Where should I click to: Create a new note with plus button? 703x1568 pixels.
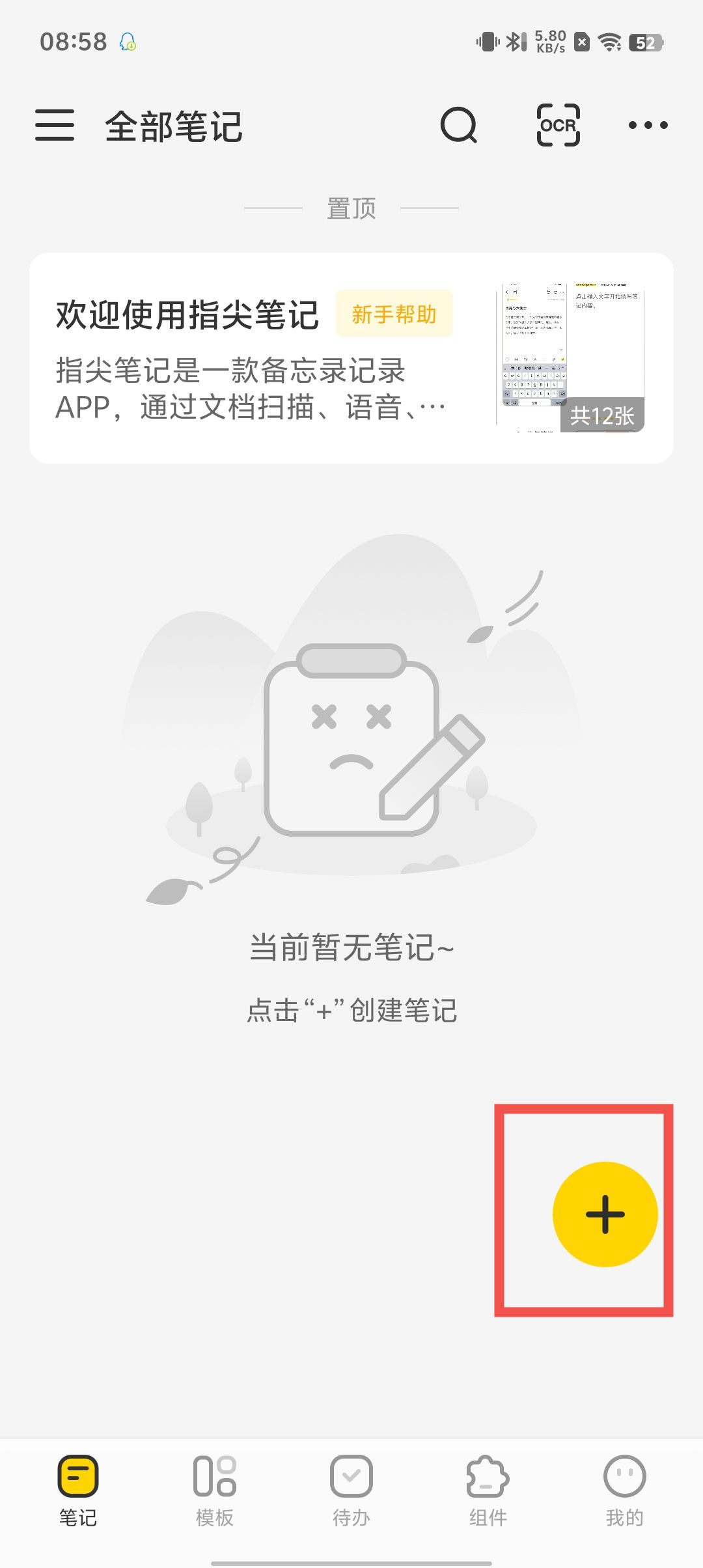click(605, 1214)
